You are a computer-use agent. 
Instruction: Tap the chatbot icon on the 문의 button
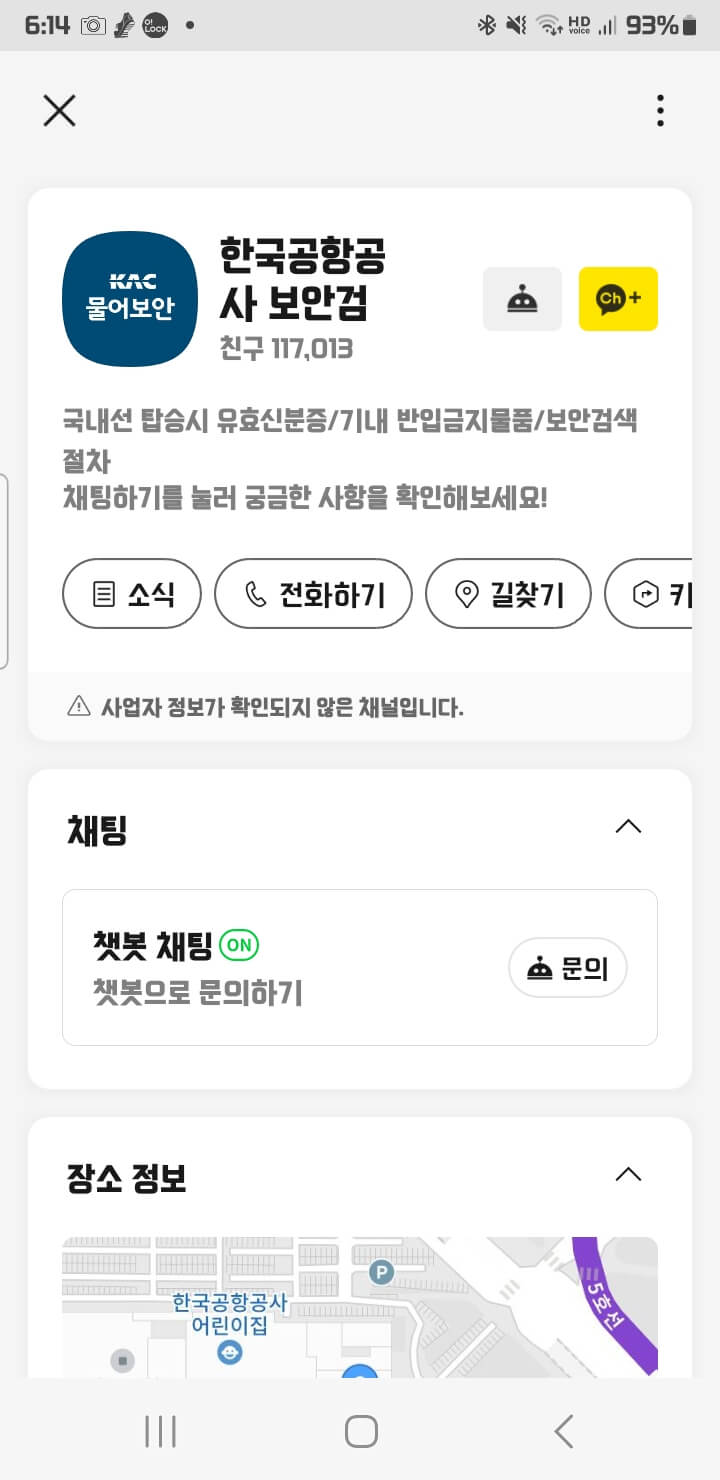tap(538, 967)
